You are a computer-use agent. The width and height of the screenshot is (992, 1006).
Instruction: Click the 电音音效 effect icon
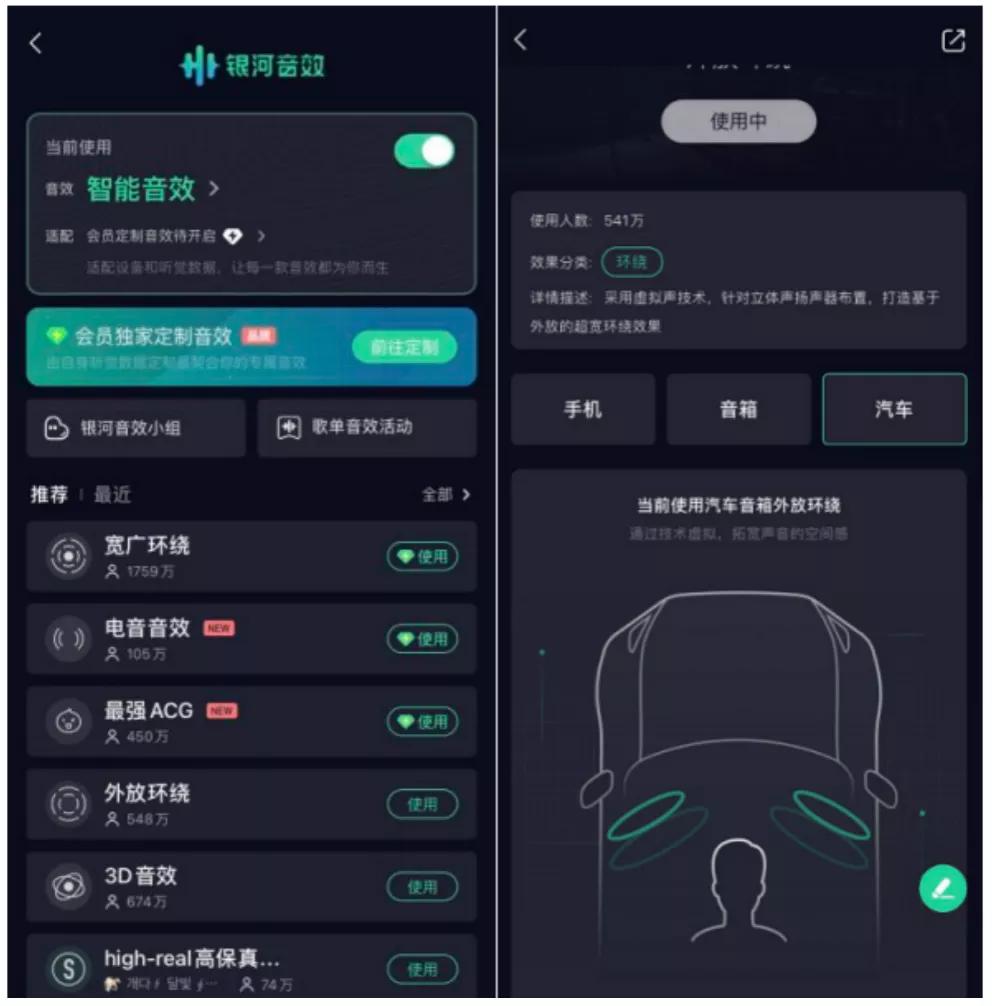pos(67,639)
